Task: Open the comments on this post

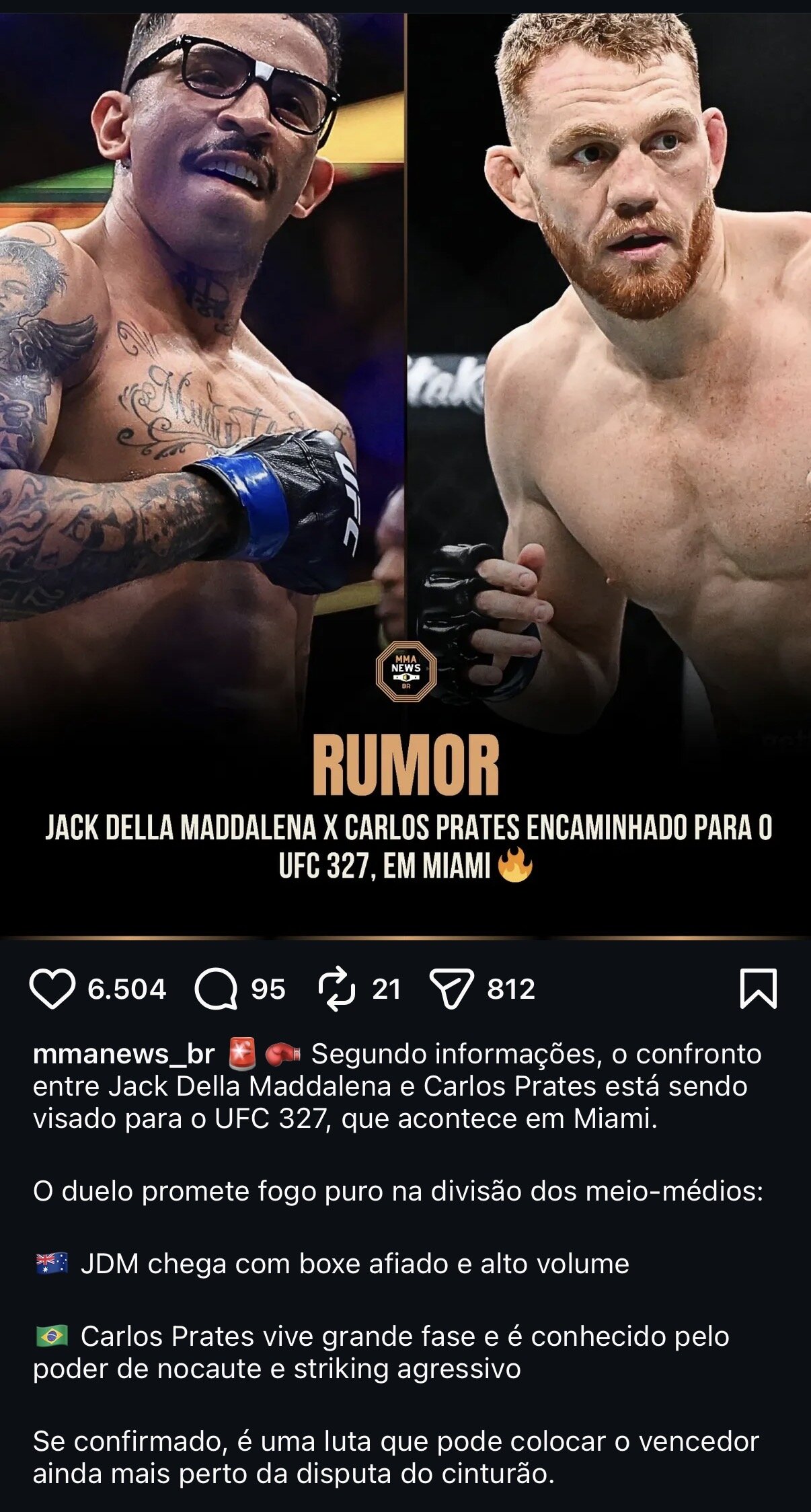Action: pos(216,989)
